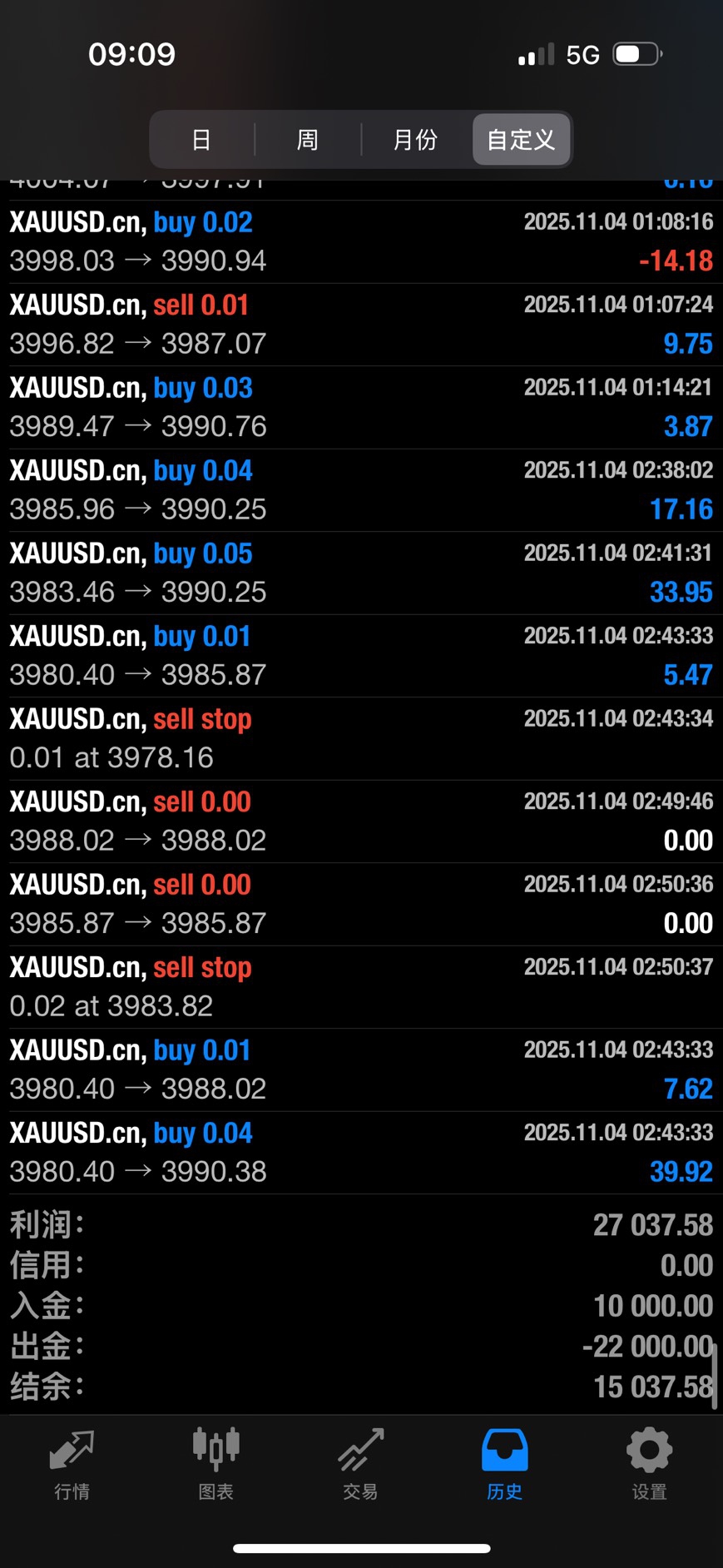This screenshot has height=1568, width=723.
Task: Open the 设置 settings tab
Action: (649, 1465)
